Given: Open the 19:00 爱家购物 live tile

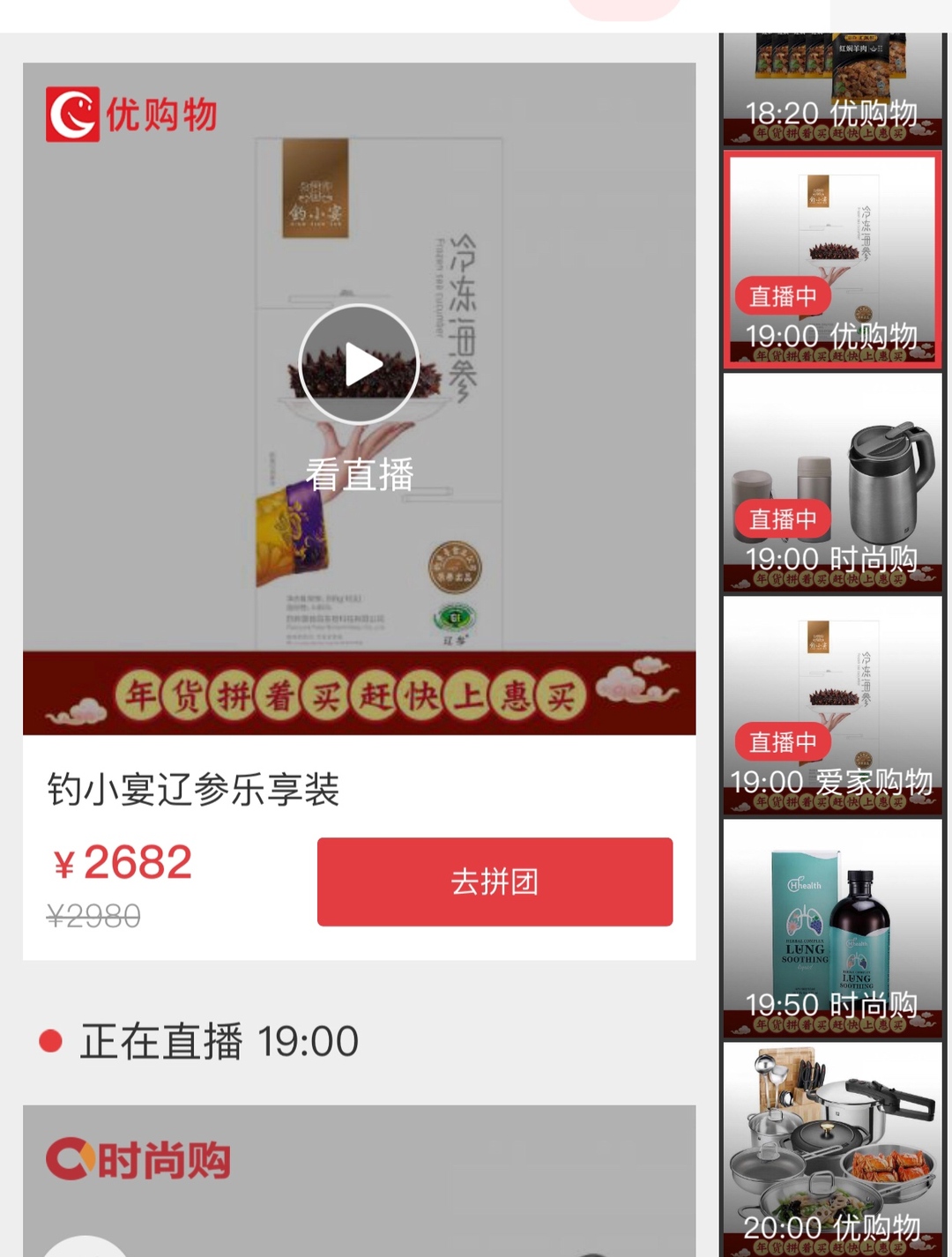Looking at the screenshot, I should (832, 705).
